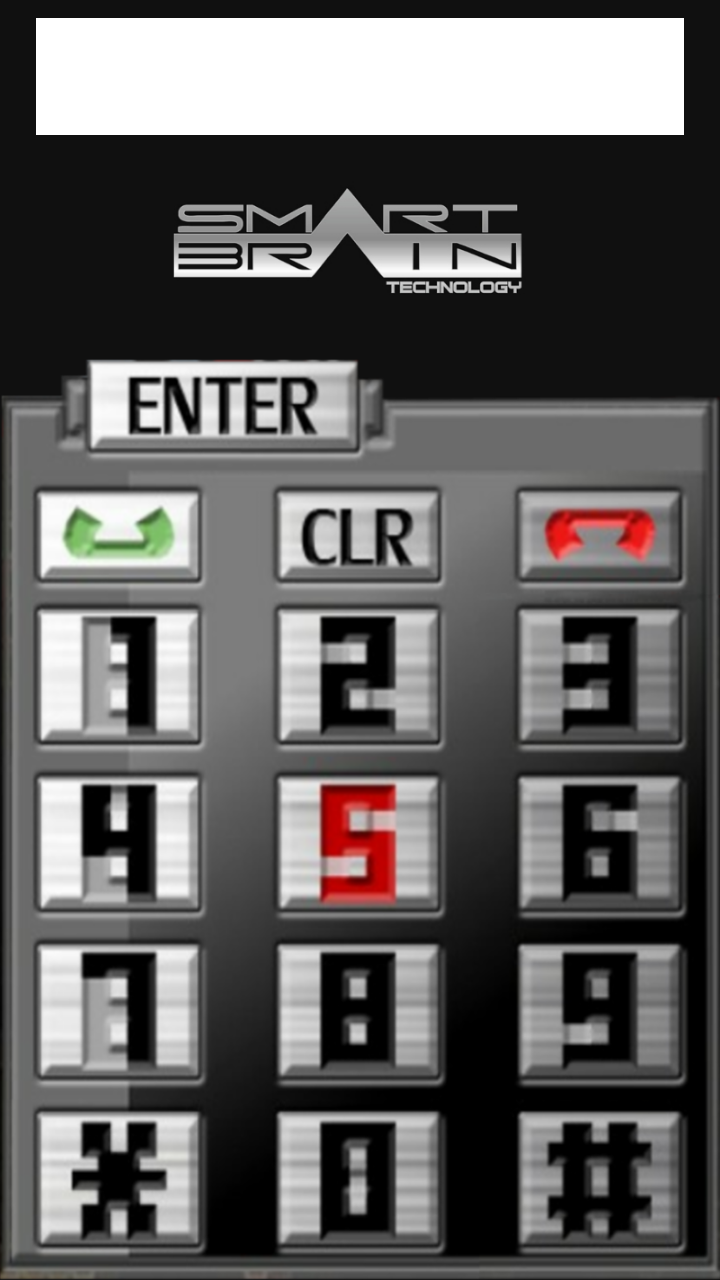The width and height of the screenshot is (720, 1280).
Task: Tap the red hang-up key
Action: (x=600, y=535)
